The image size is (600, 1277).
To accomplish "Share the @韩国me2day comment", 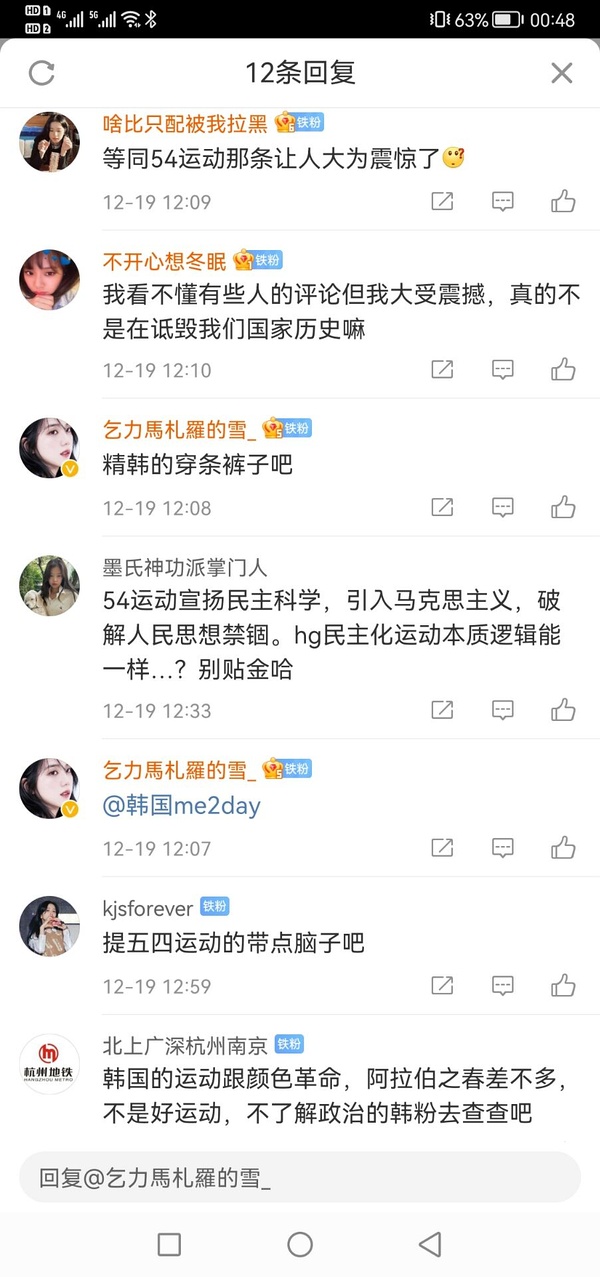I will 442,848.
